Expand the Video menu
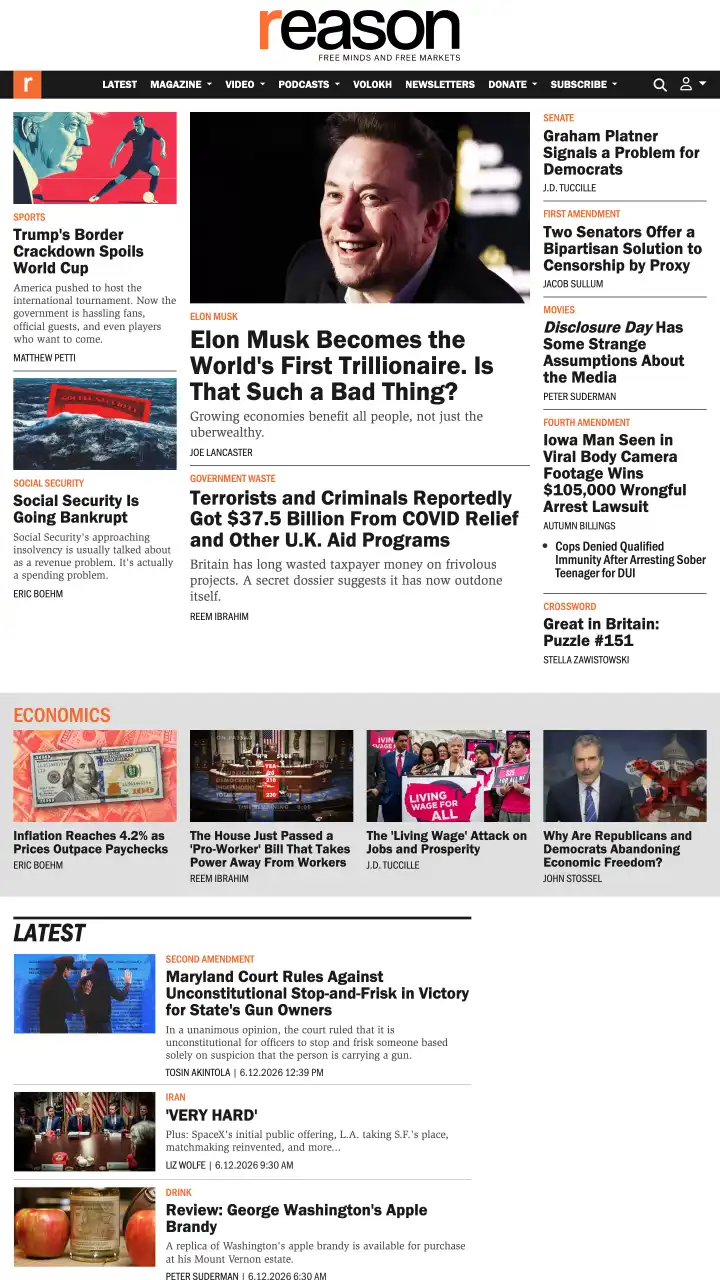Image resolution: width=720 pixels, height=1280 pixels. [x=245, y=85]
